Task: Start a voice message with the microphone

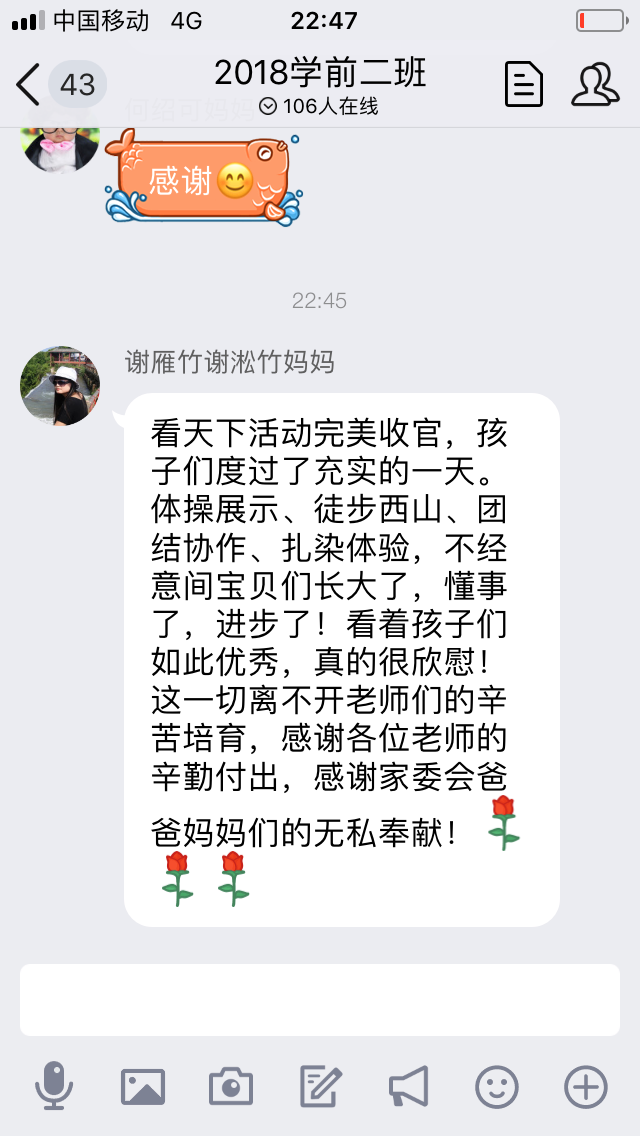Action: click(53, 1086)
